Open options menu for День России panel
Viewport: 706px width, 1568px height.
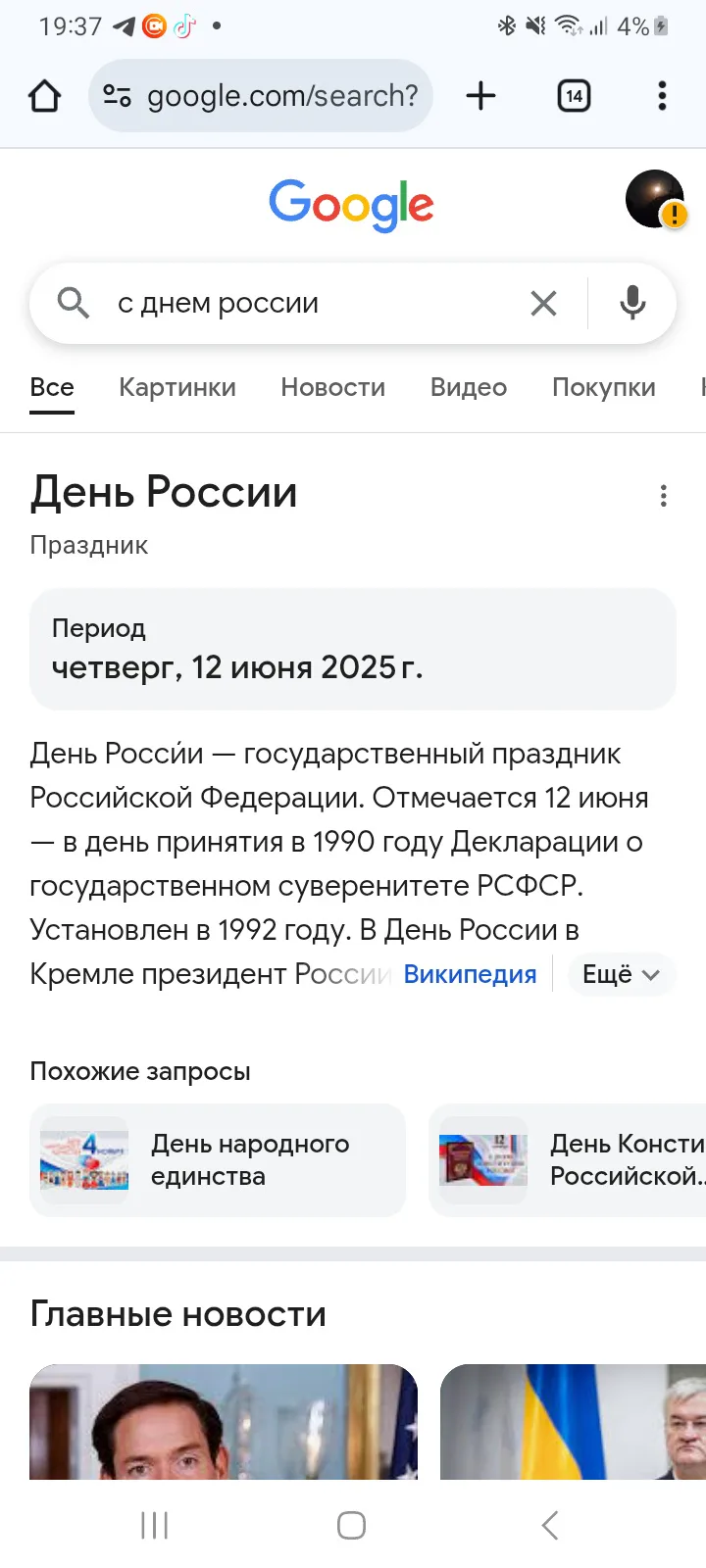(664, 496)
